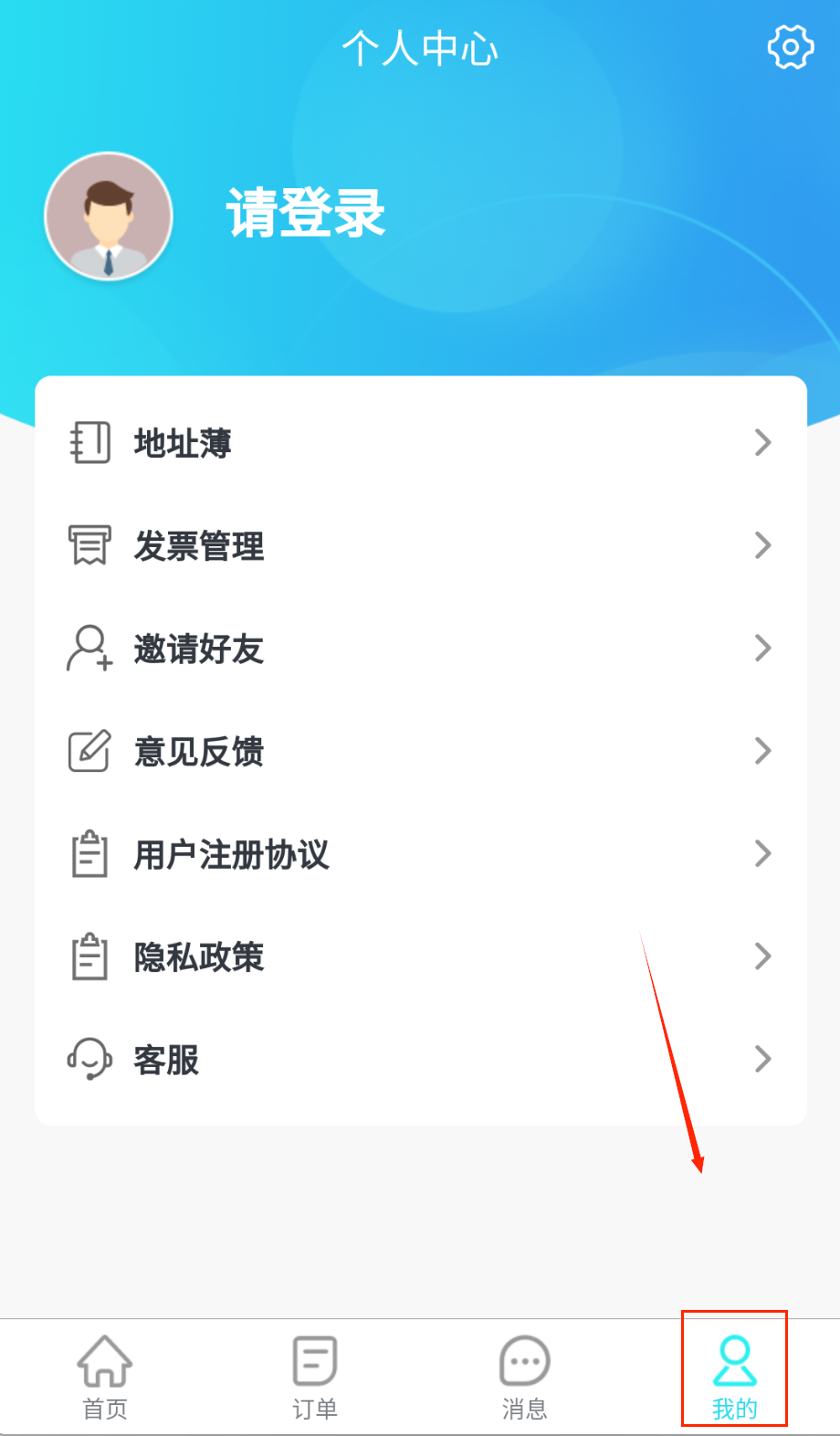Screen dimensions: 840x1436
Task: Open the settings gear icon
Action: coord(790,47)
